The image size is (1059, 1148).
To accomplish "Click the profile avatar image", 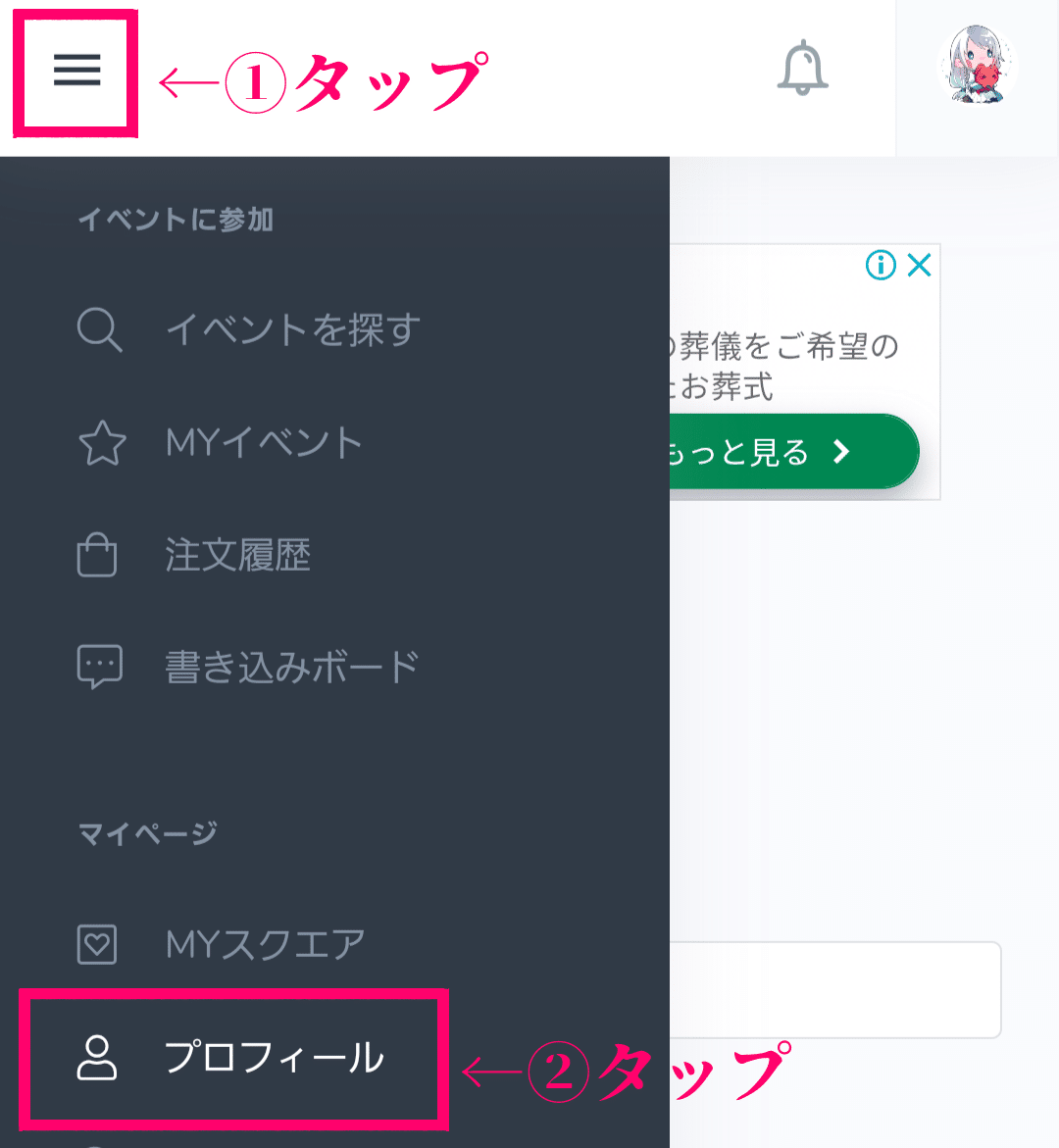I will click(x=978, y=65).
